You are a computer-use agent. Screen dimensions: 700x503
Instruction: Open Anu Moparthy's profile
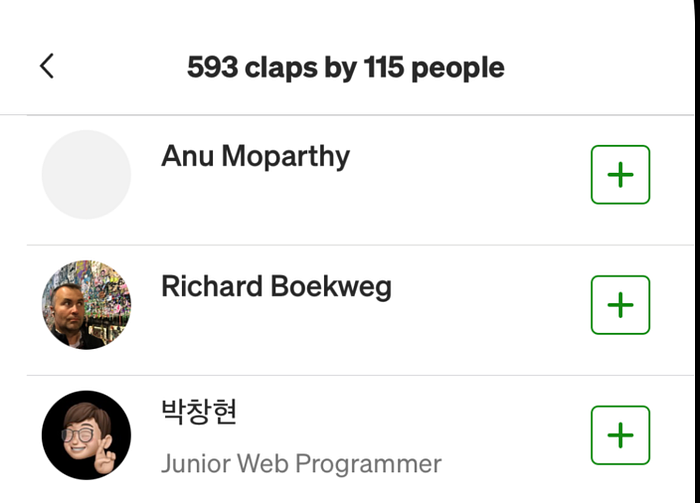click(255, 157)
